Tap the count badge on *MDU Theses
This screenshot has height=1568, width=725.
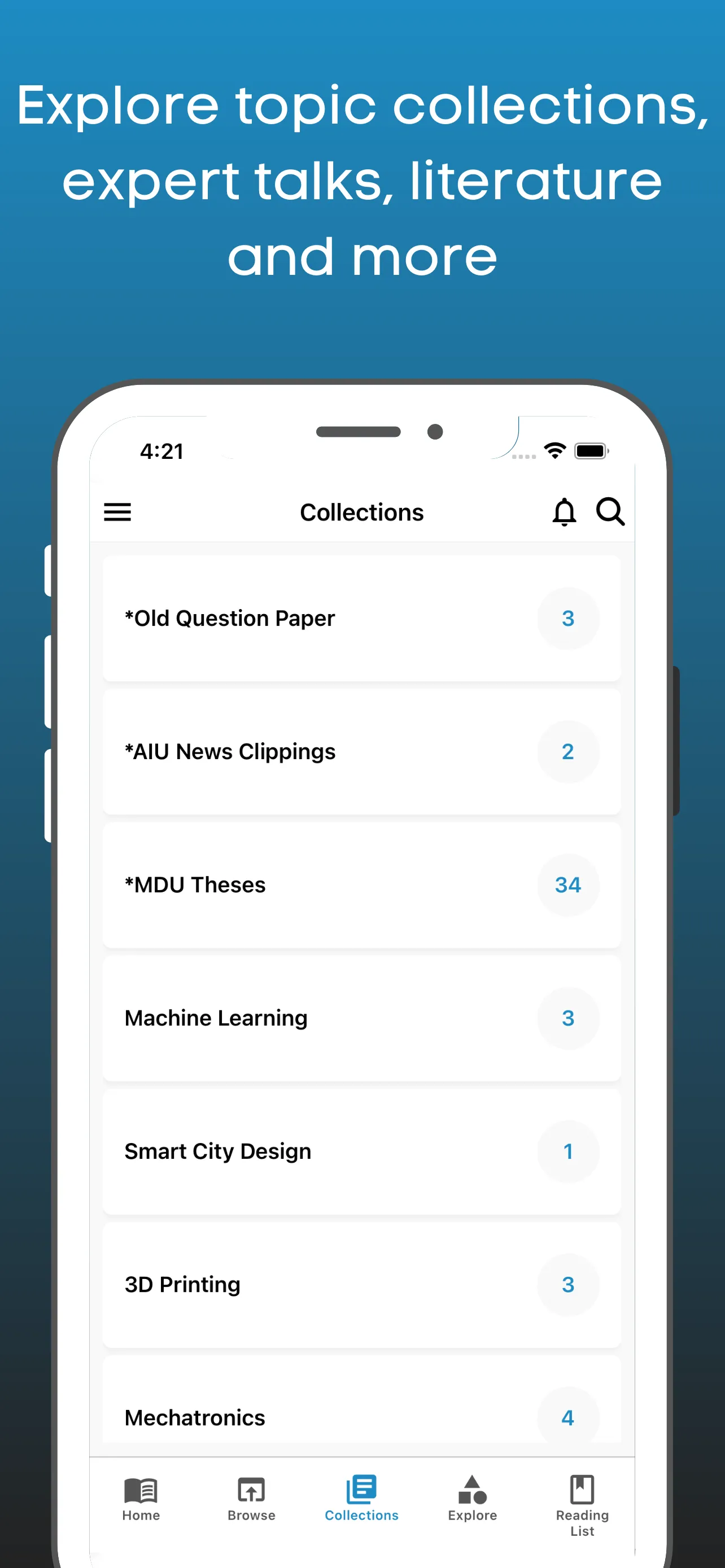[568, 884]
